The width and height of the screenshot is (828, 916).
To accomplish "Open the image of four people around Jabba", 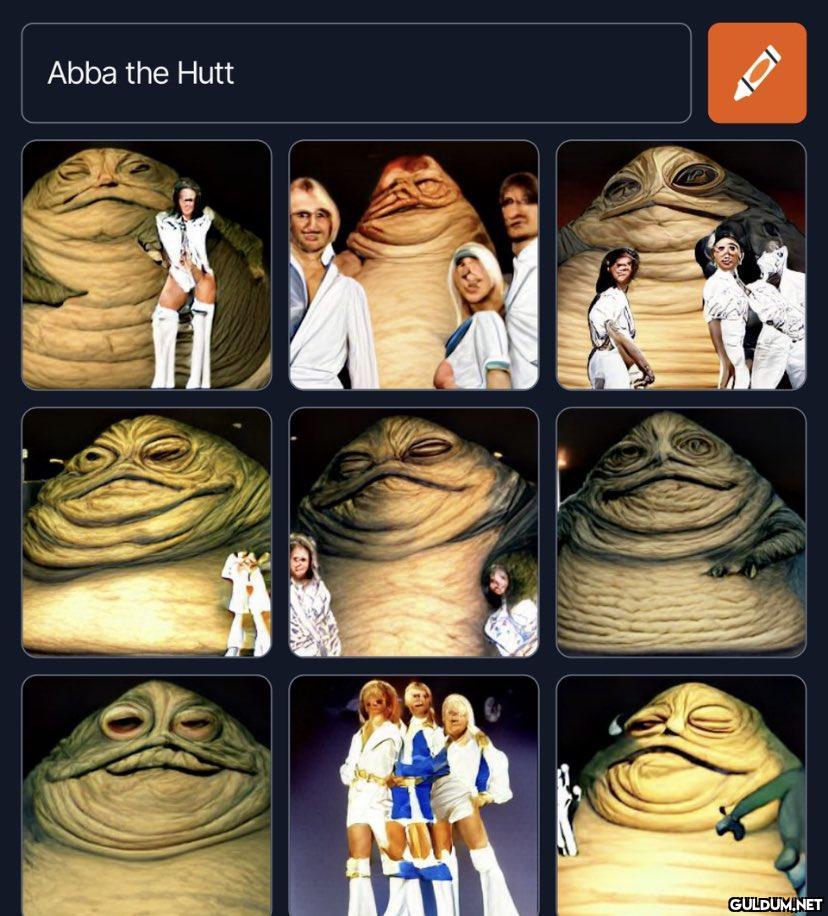I will point(414,265).
